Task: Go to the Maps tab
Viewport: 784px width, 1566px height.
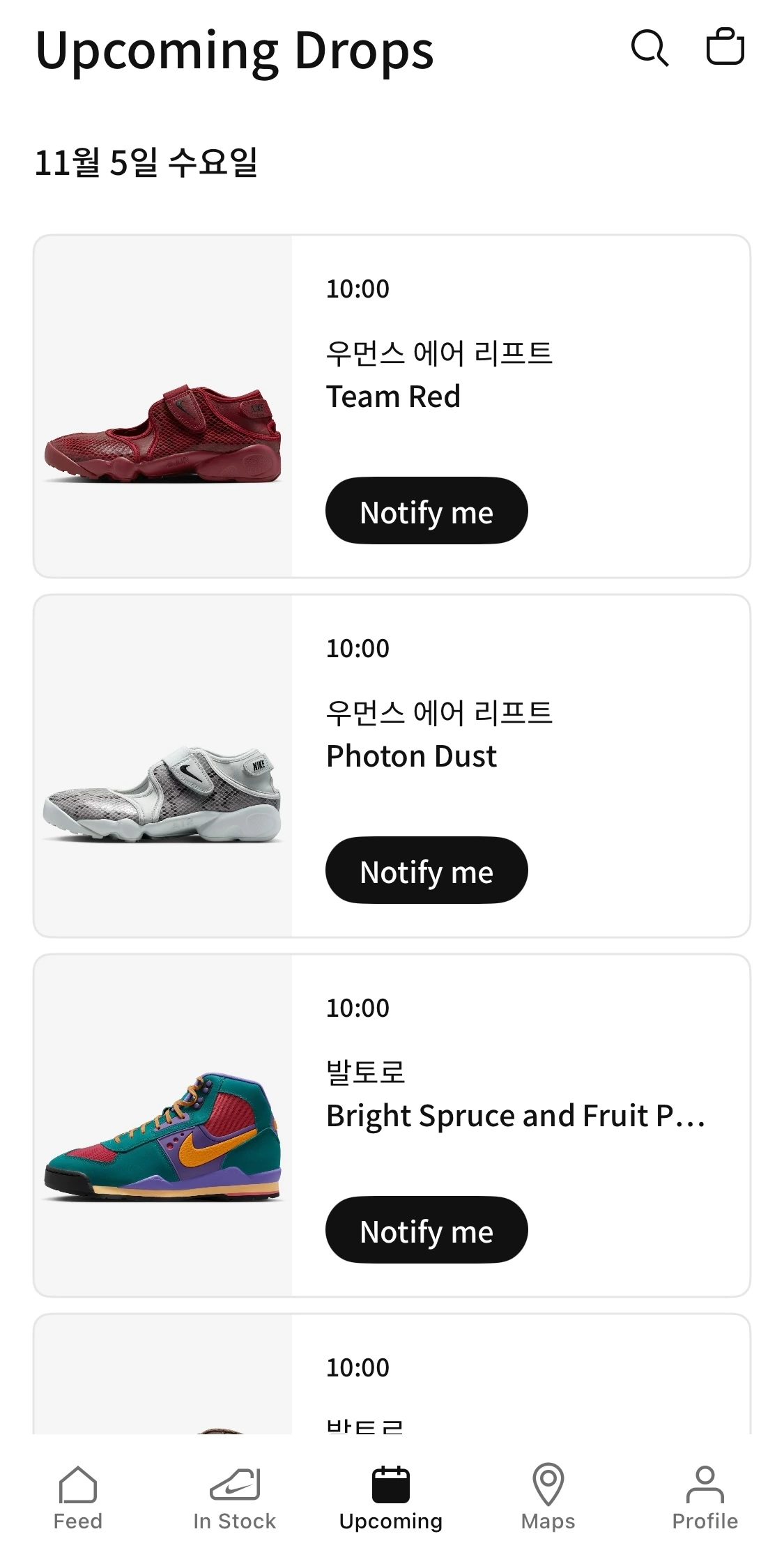Action: [548, 1498]
